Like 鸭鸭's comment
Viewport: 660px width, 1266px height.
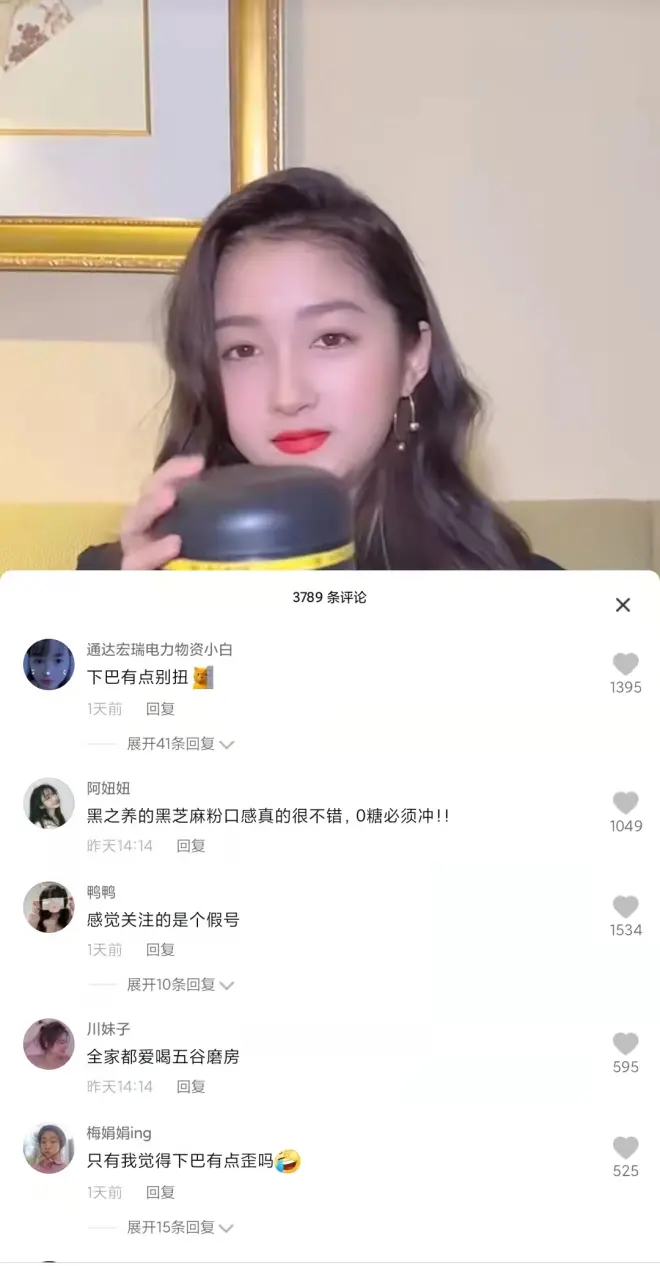pos(626,907)
